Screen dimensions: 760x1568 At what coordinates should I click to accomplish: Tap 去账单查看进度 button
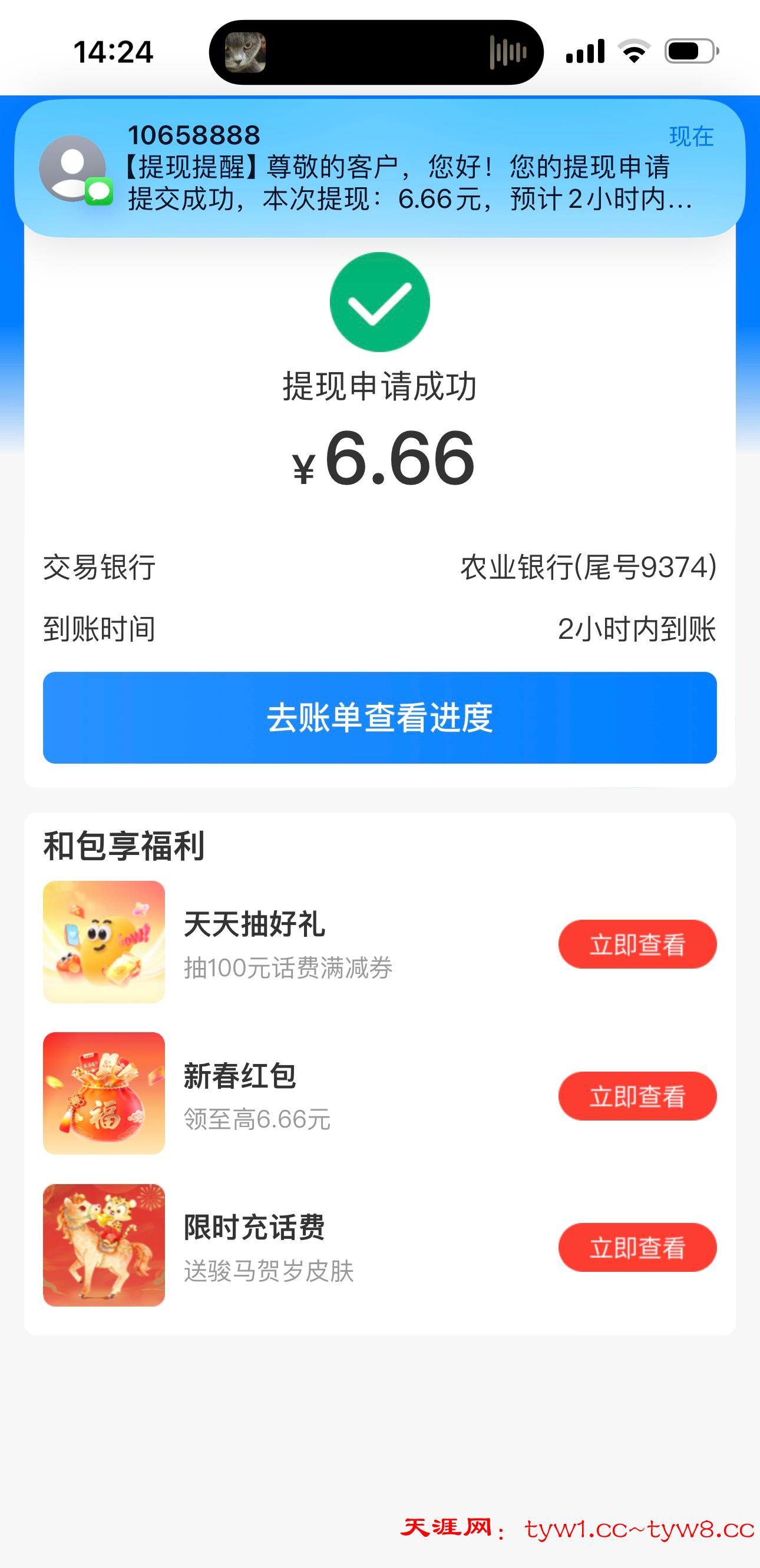[379, 718]
